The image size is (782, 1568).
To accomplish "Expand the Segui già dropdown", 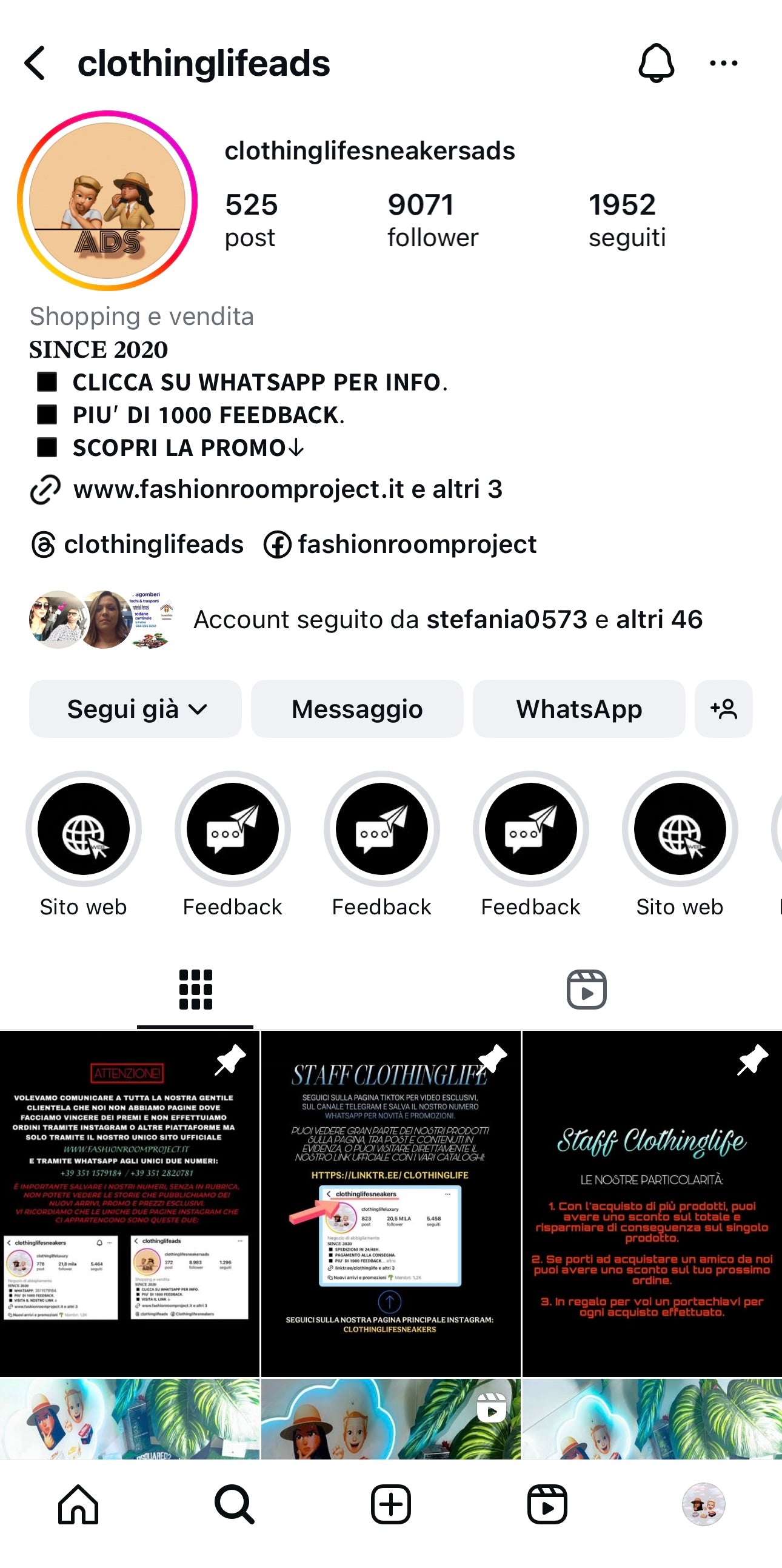I will click(135, 709).
